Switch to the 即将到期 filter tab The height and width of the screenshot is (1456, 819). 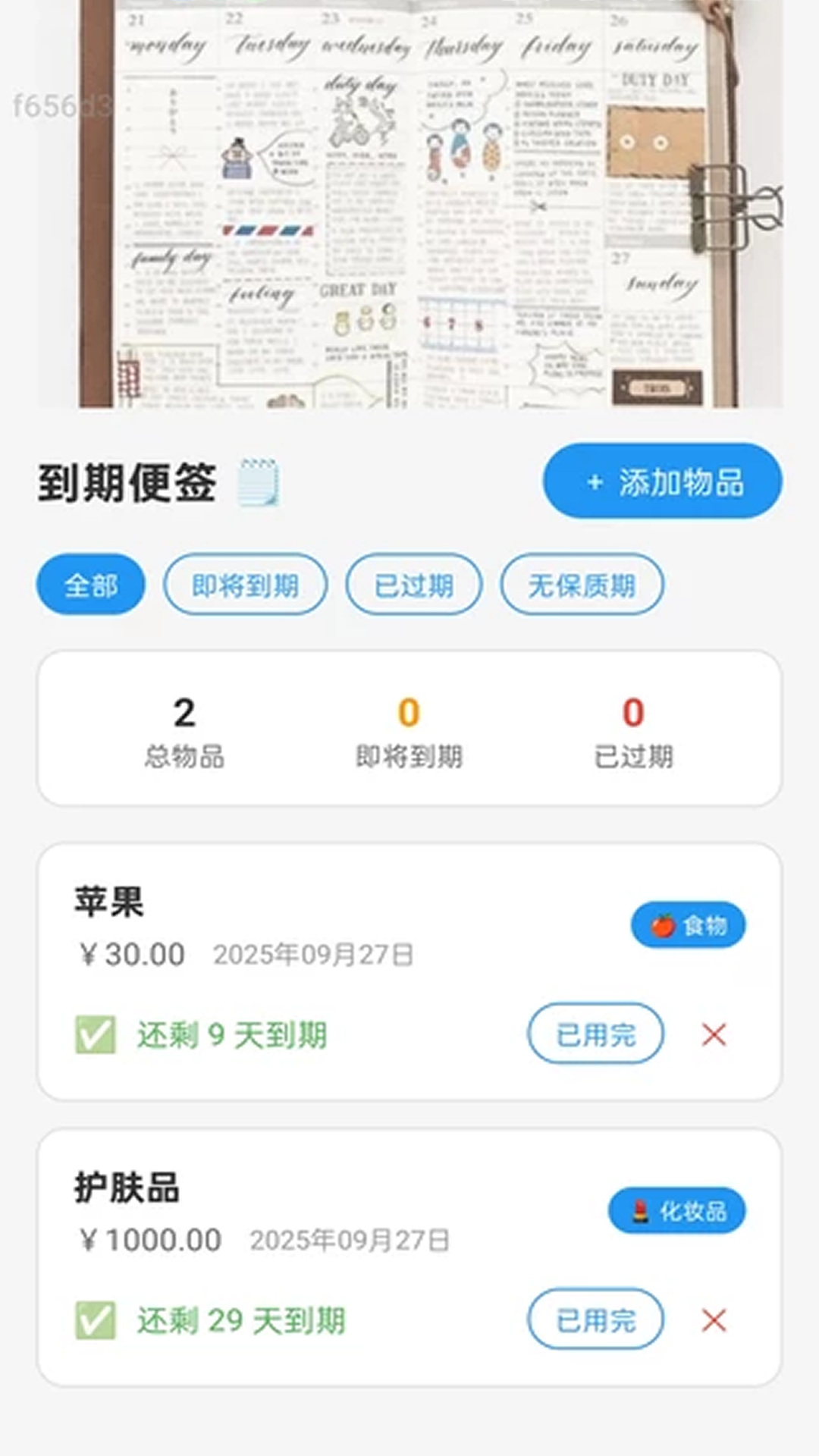coord(244,584)
